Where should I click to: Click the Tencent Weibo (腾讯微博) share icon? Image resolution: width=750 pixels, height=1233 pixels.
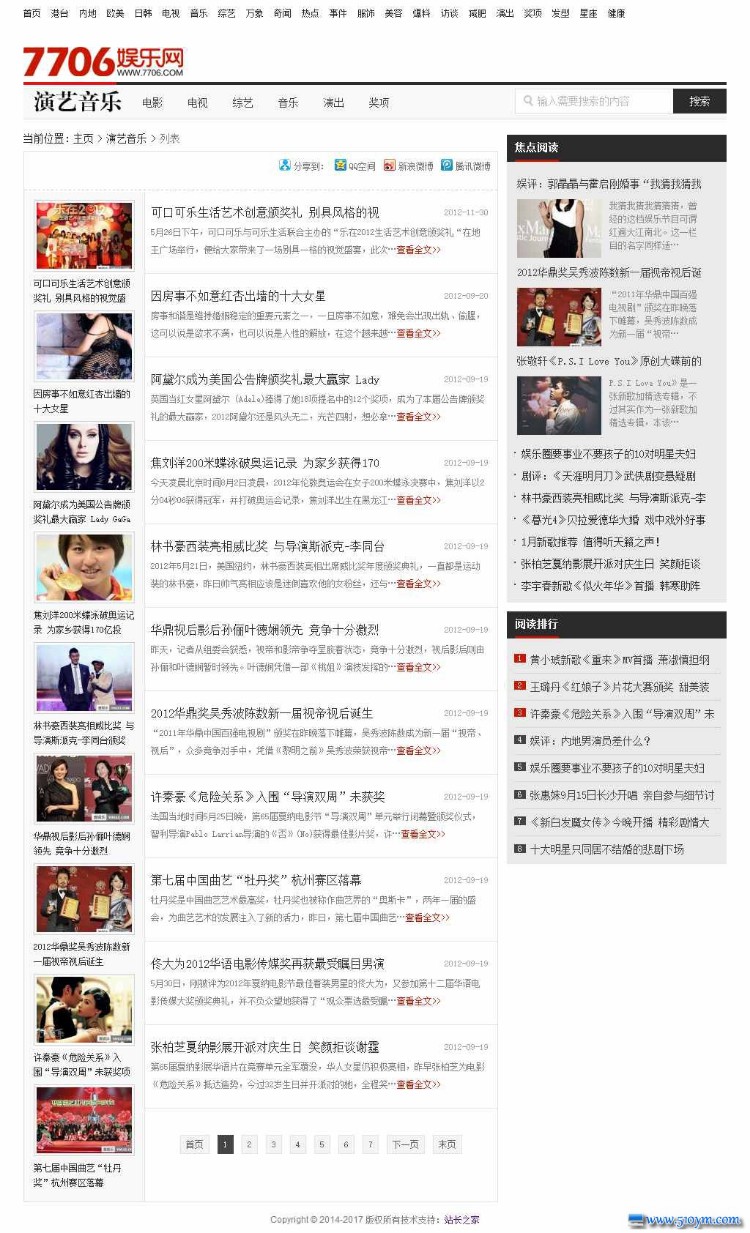click(x=445, y=167)
